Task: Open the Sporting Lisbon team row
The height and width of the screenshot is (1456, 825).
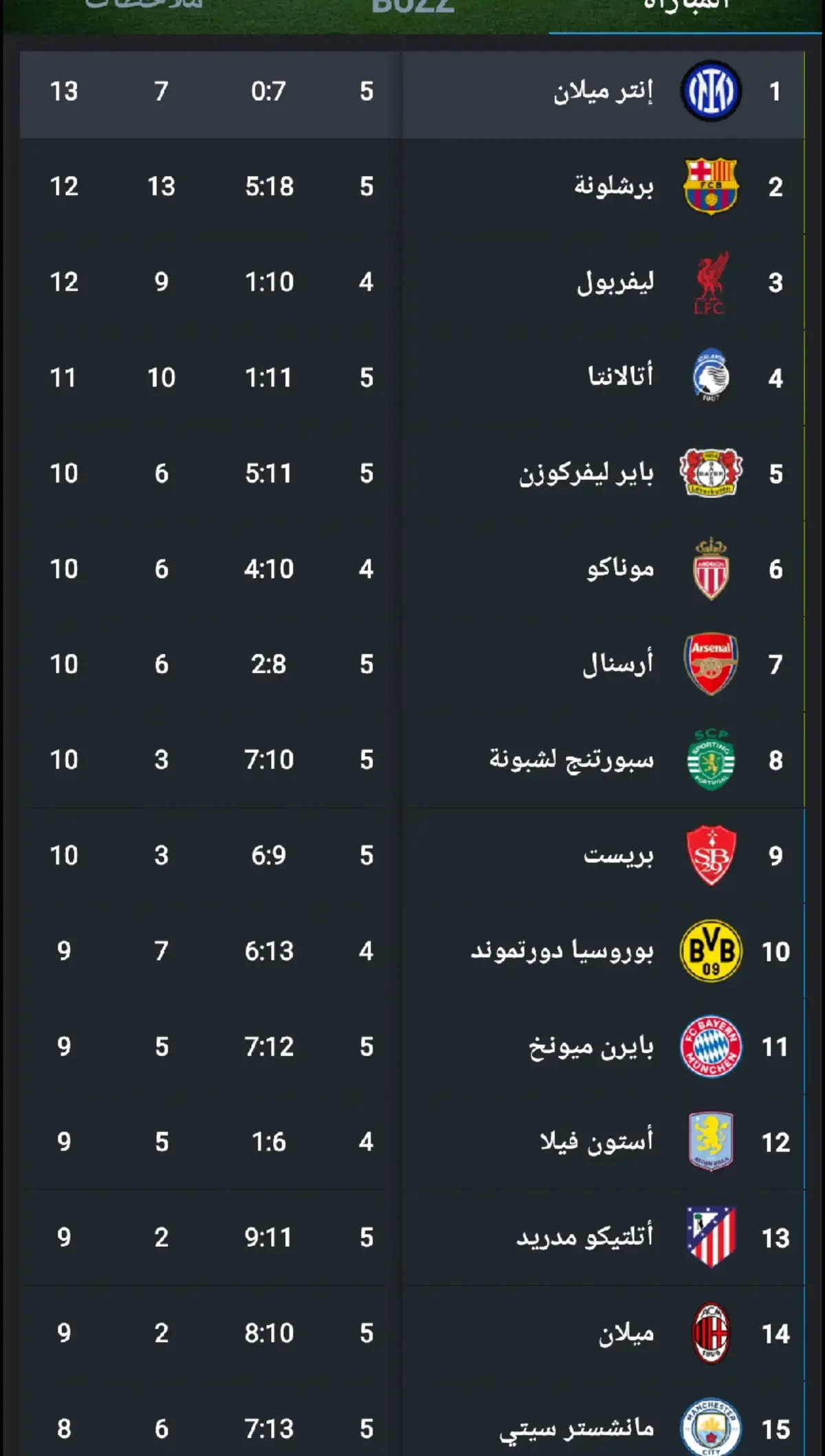Action: pos(412,760)
